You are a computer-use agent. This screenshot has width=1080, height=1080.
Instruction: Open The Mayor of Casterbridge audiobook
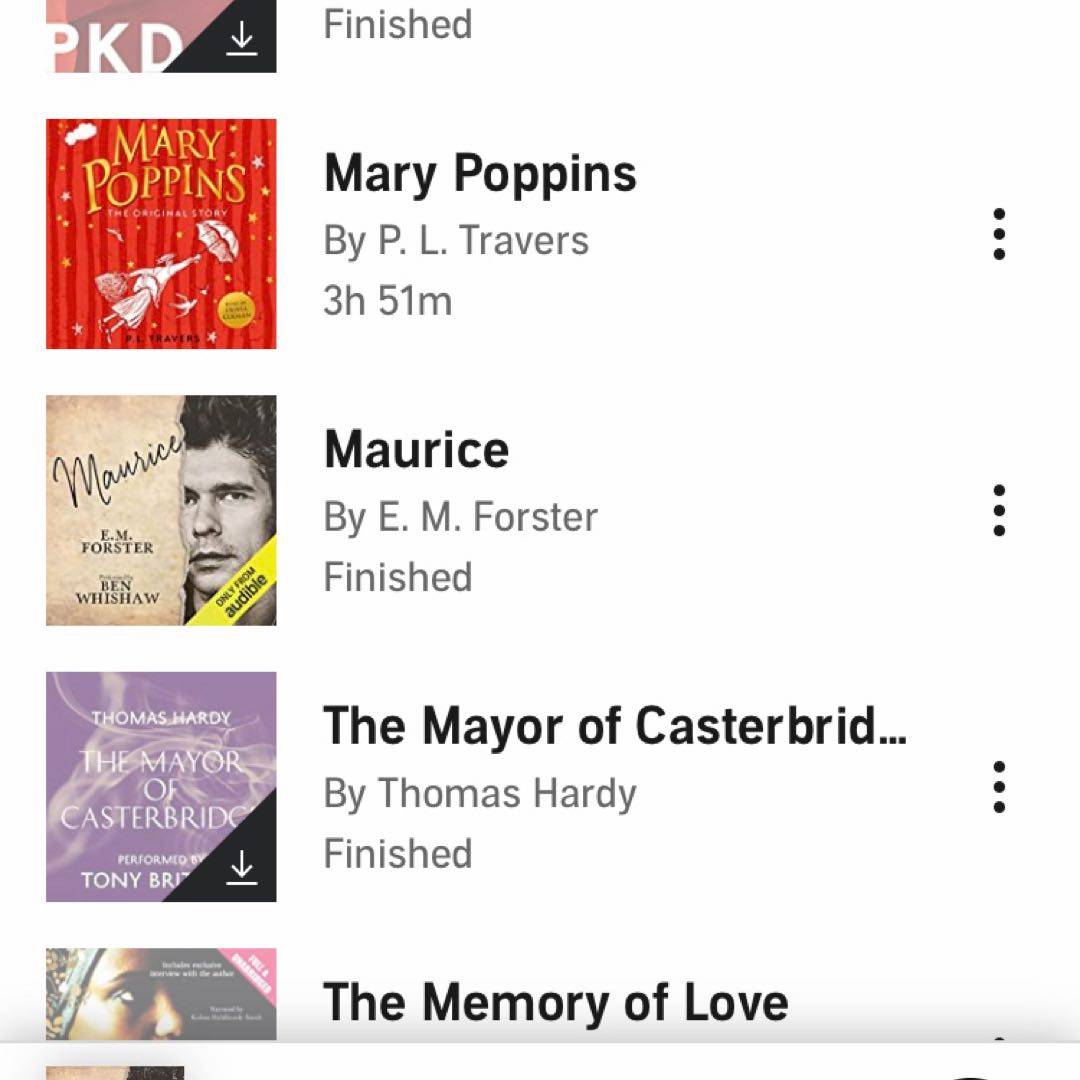[x=614, y=726]
